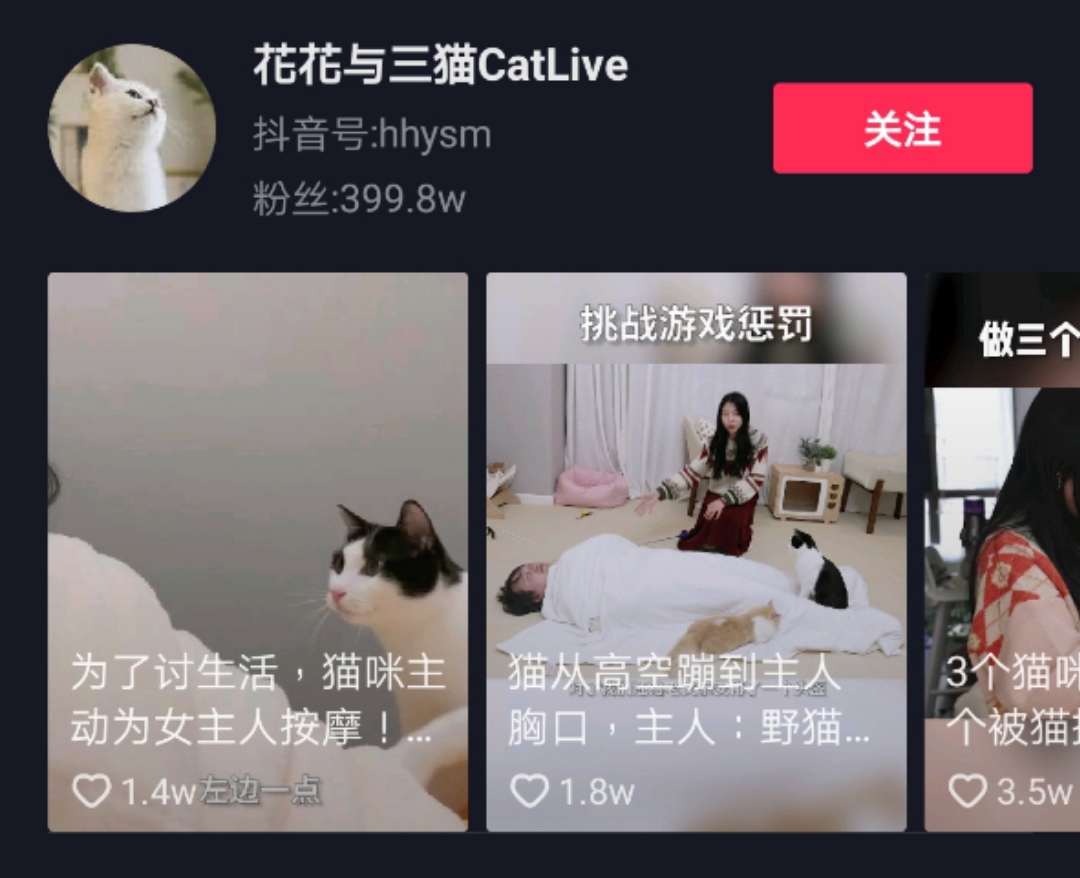The image size is (1080, 878).
Task: Open video 为了讨生活，猫咪主动为女主人按摩
Action: click(257, 550)
